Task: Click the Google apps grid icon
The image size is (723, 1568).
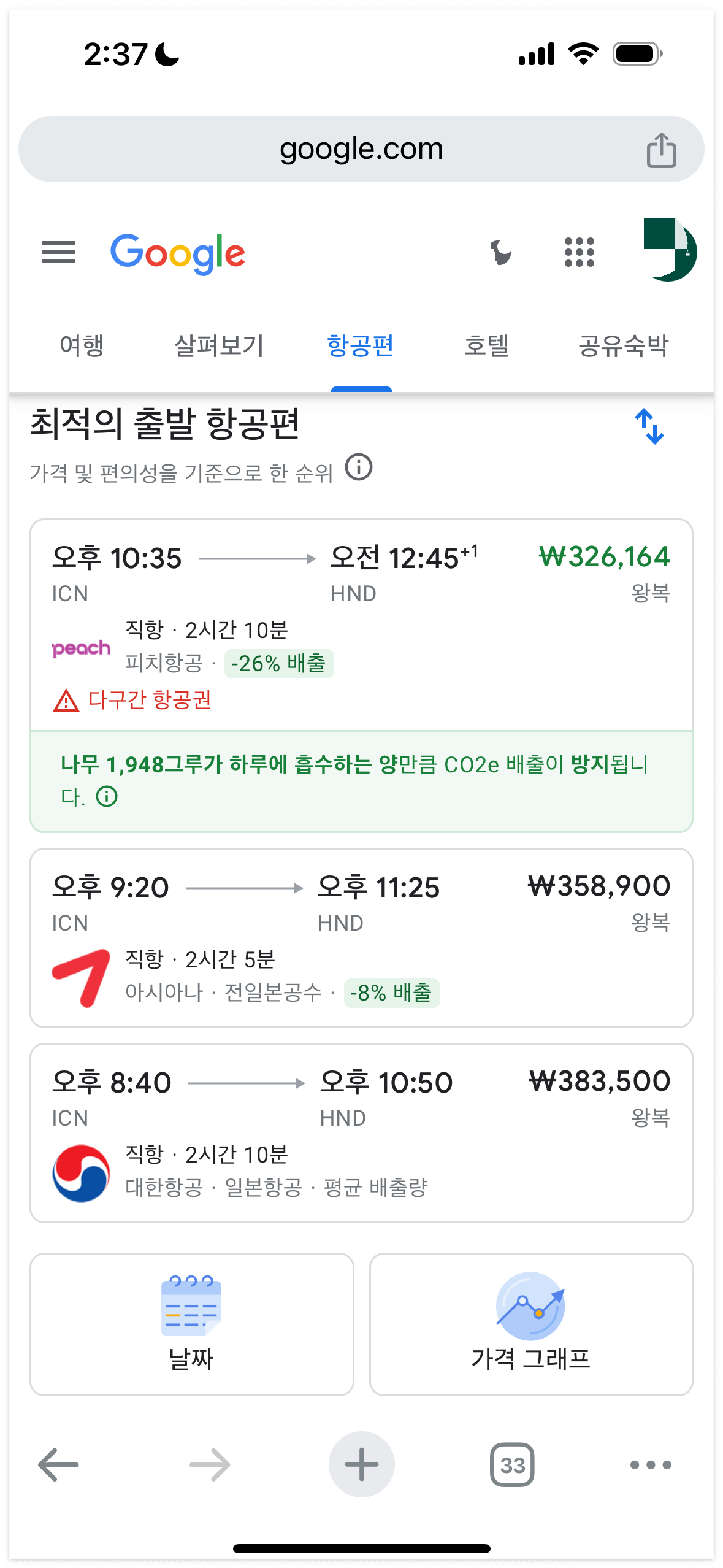Action: point(579,252)
